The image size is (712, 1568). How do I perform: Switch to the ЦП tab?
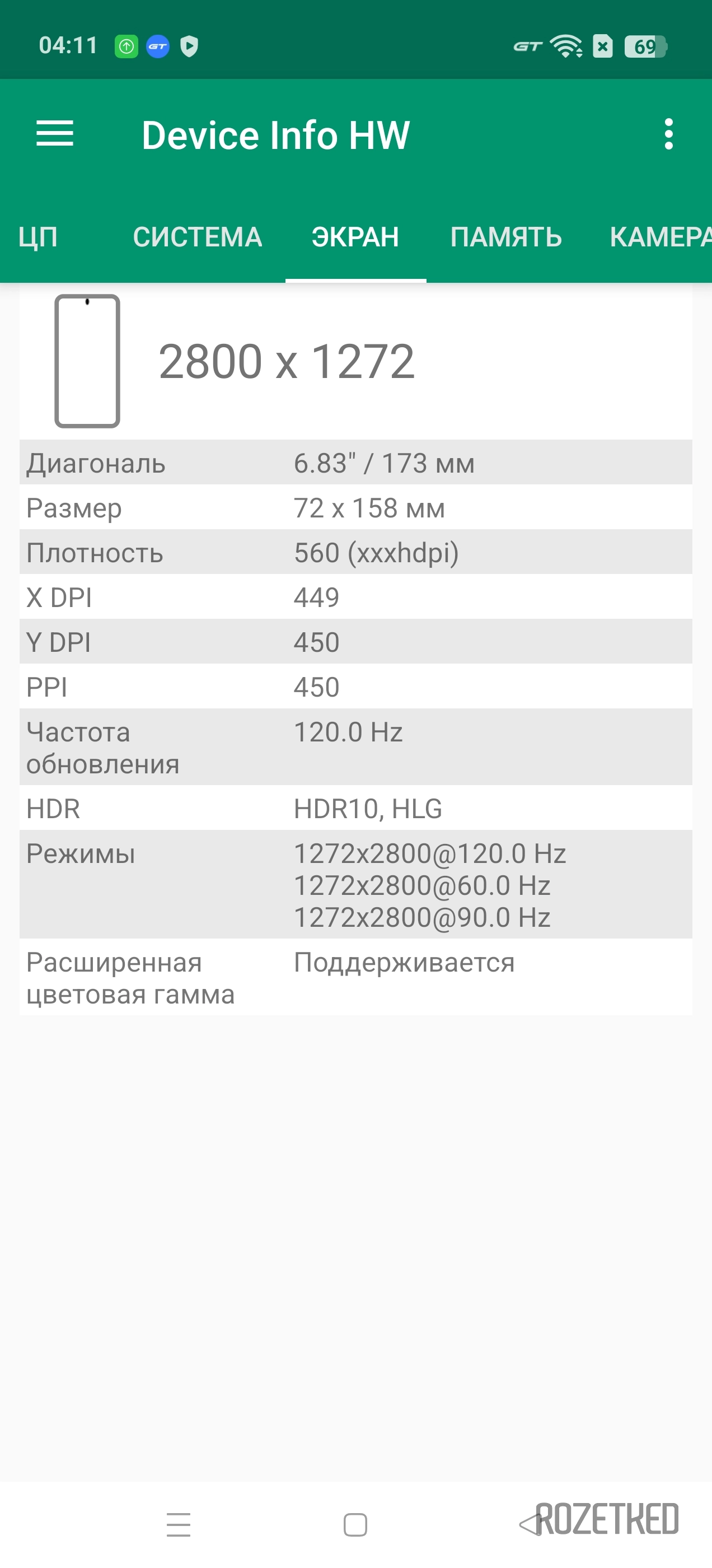[x=38, y=237]
